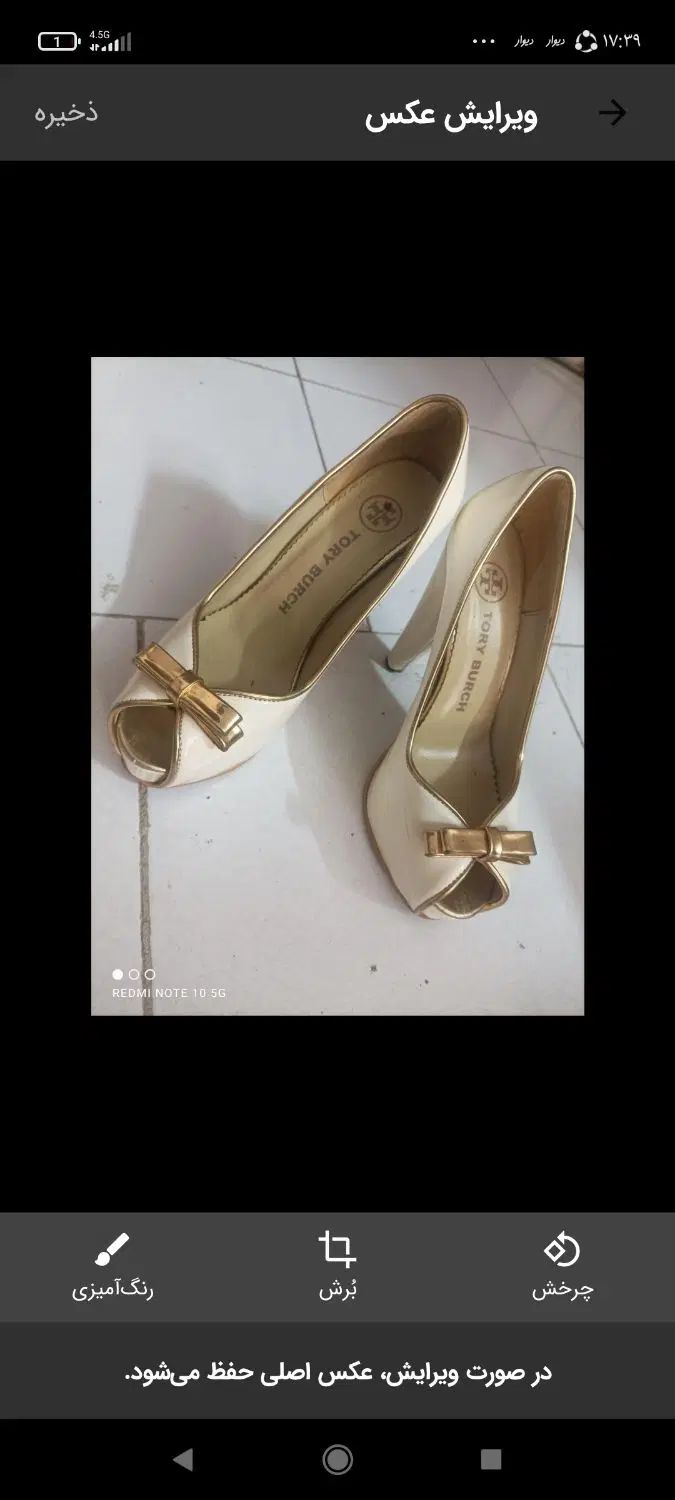The image size is (675, 1500).
Task: Go back with the system back button
Action: click(x=182, y=1459)
